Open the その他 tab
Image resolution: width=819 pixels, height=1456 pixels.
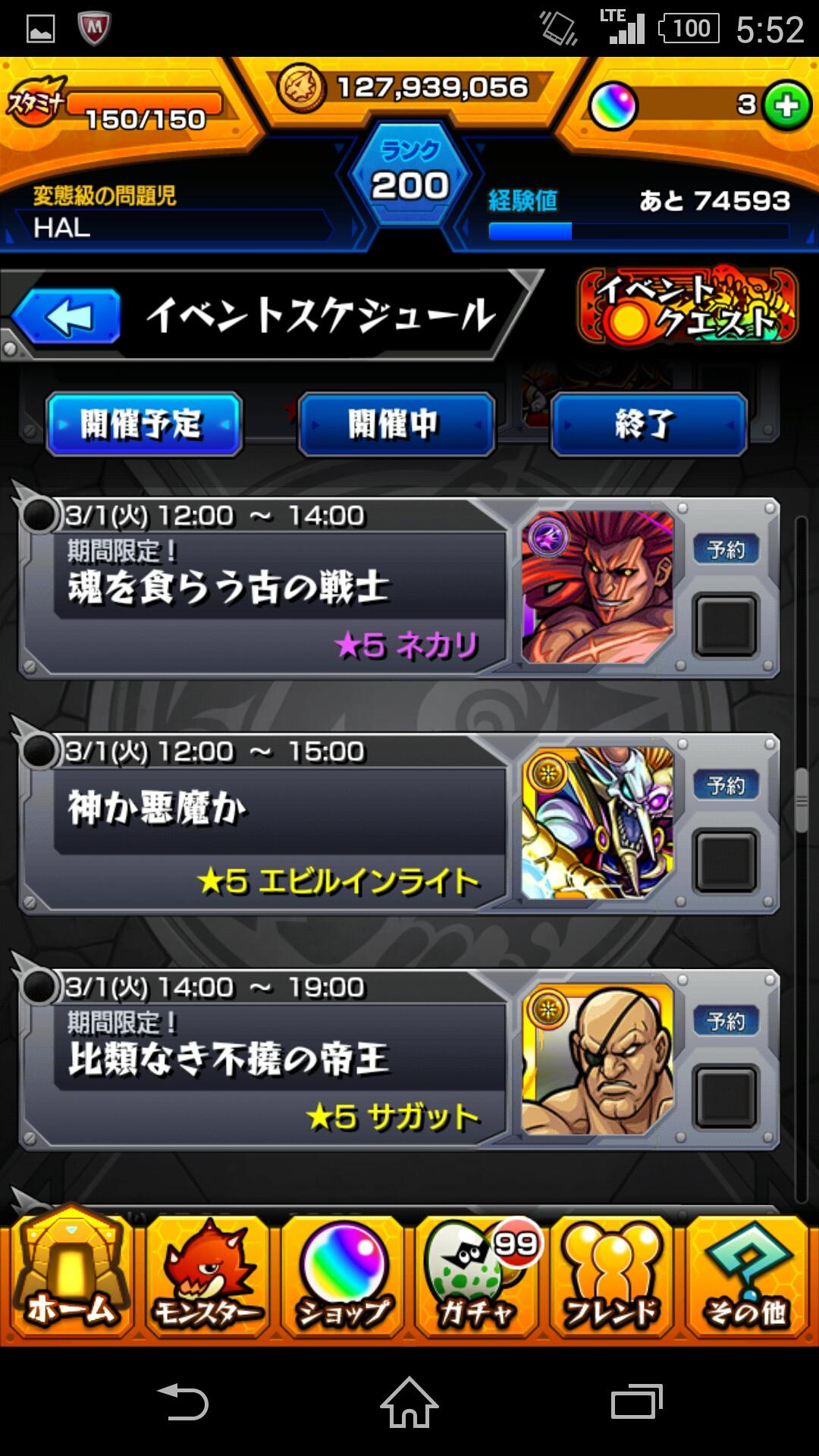748,1276
